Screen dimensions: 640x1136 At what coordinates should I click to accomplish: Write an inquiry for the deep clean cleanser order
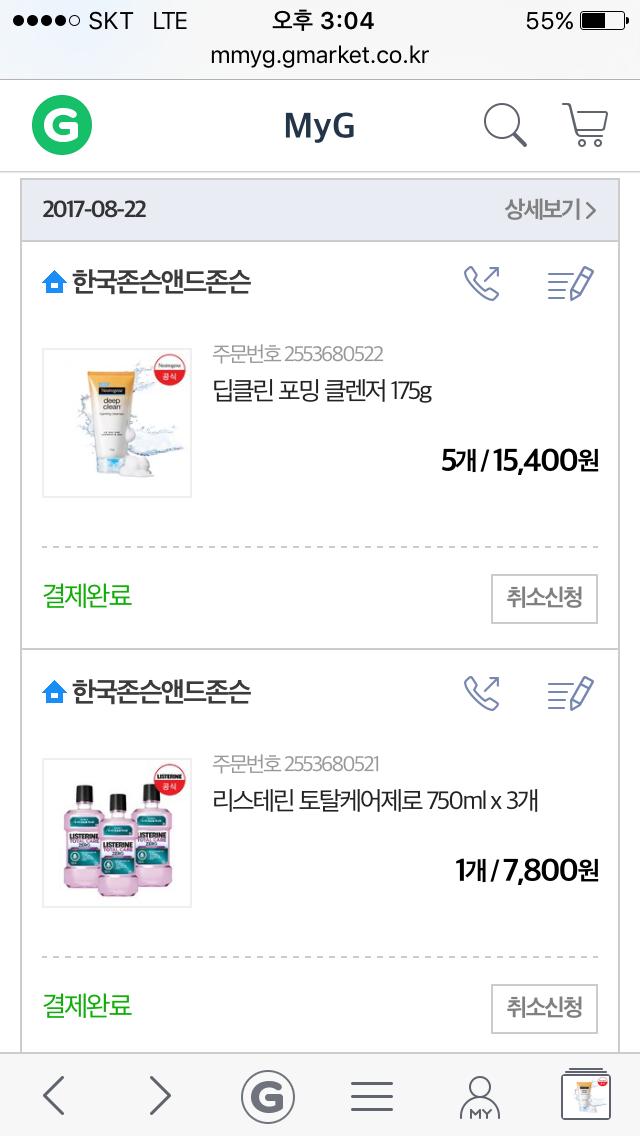(571, 284)
